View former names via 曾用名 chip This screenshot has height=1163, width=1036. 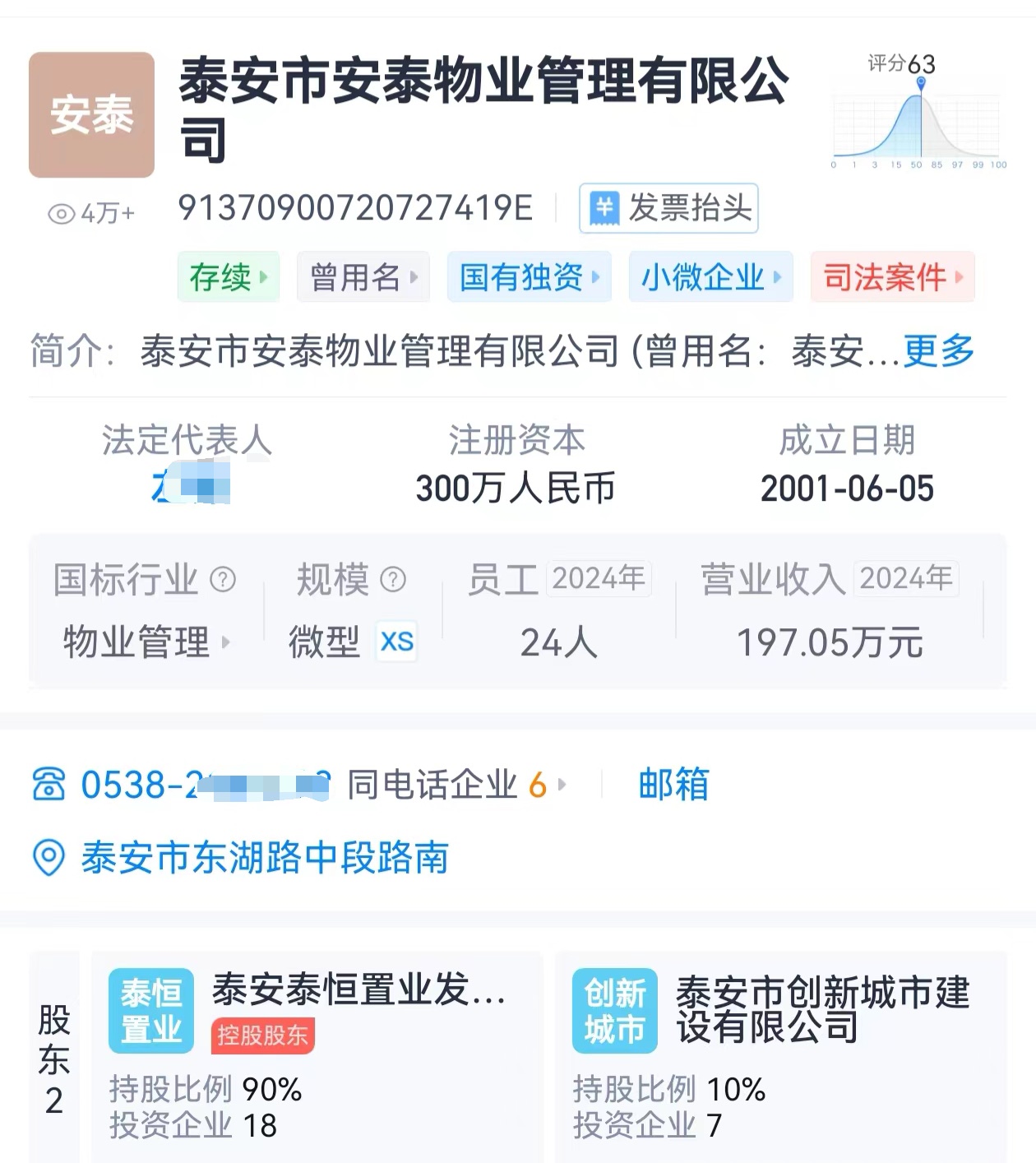click(363, 277)
